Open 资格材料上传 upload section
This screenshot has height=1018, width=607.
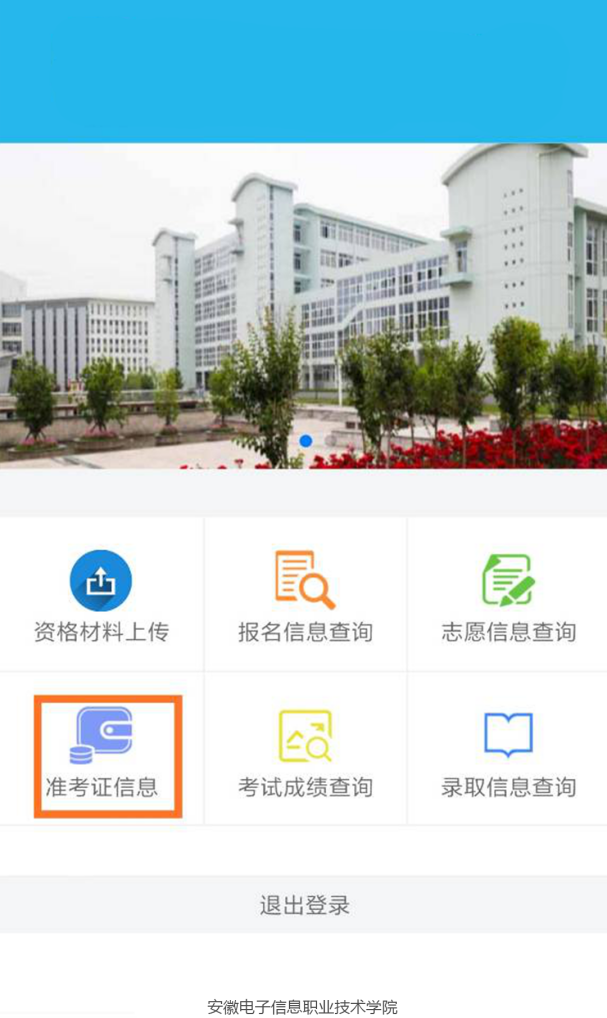point(101,595)
